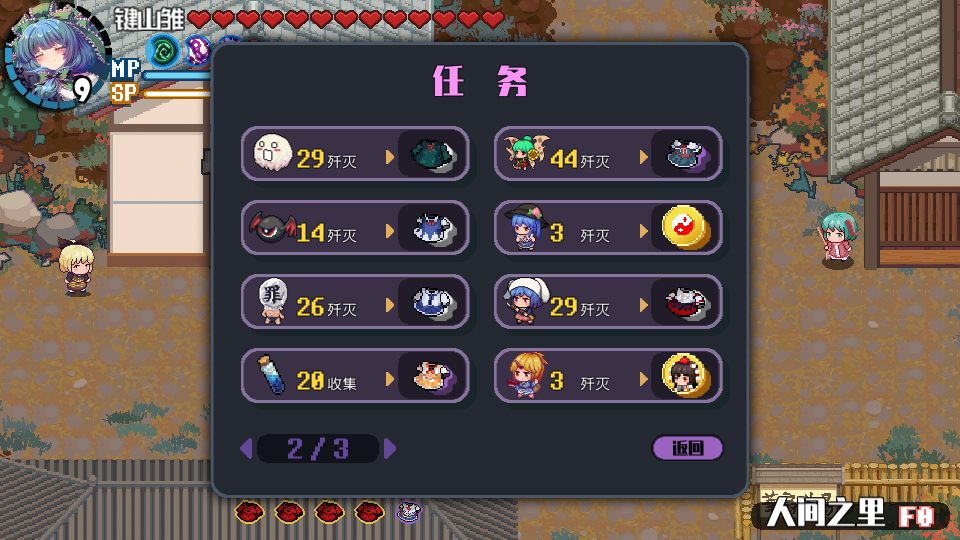Go to previous quest page arrow
The height and width of the screenshot is (540, 960).
point(246,448)
